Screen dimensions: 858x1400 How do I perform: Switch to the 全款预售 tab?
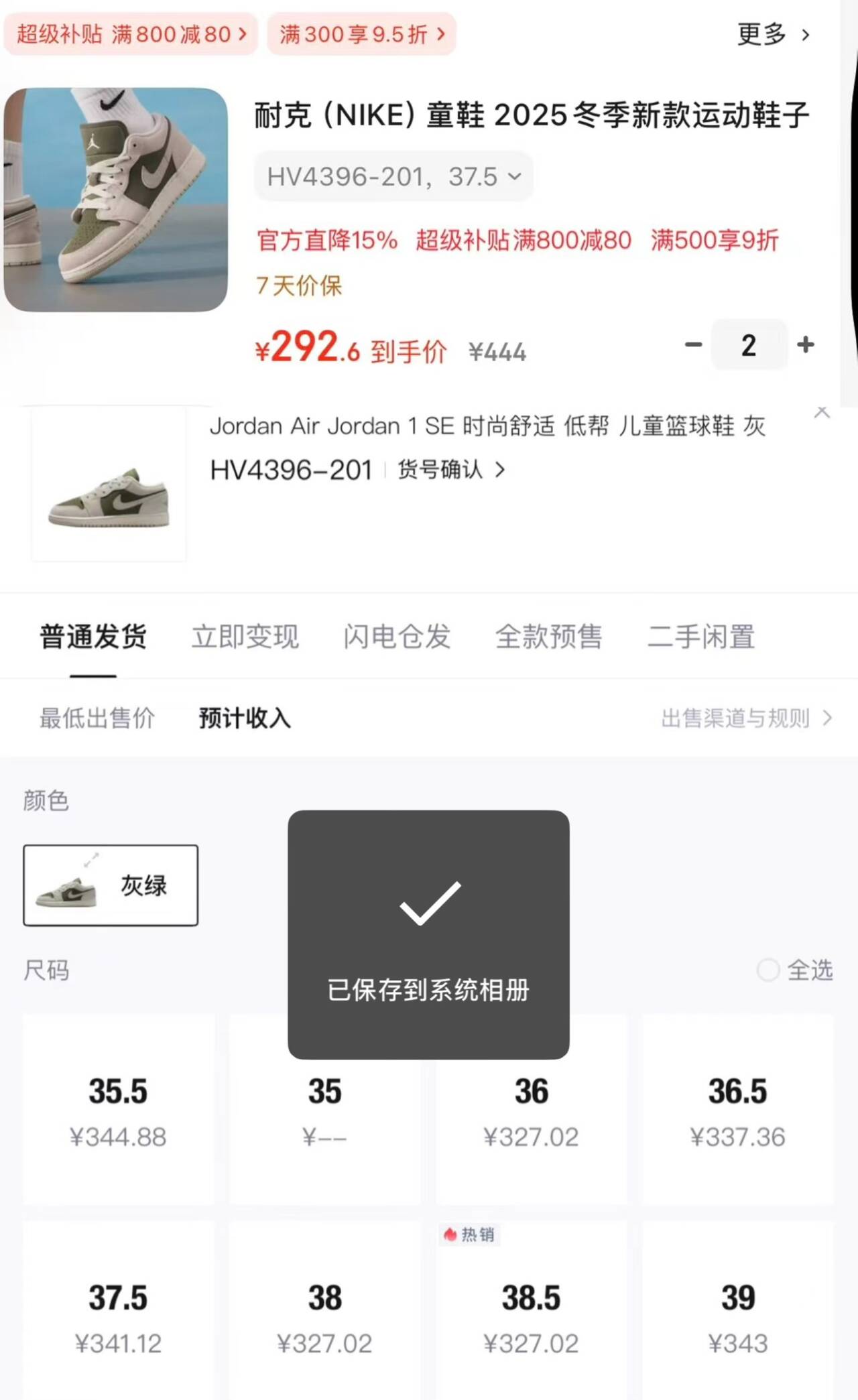pyautogui.click(x=548, y=637)
